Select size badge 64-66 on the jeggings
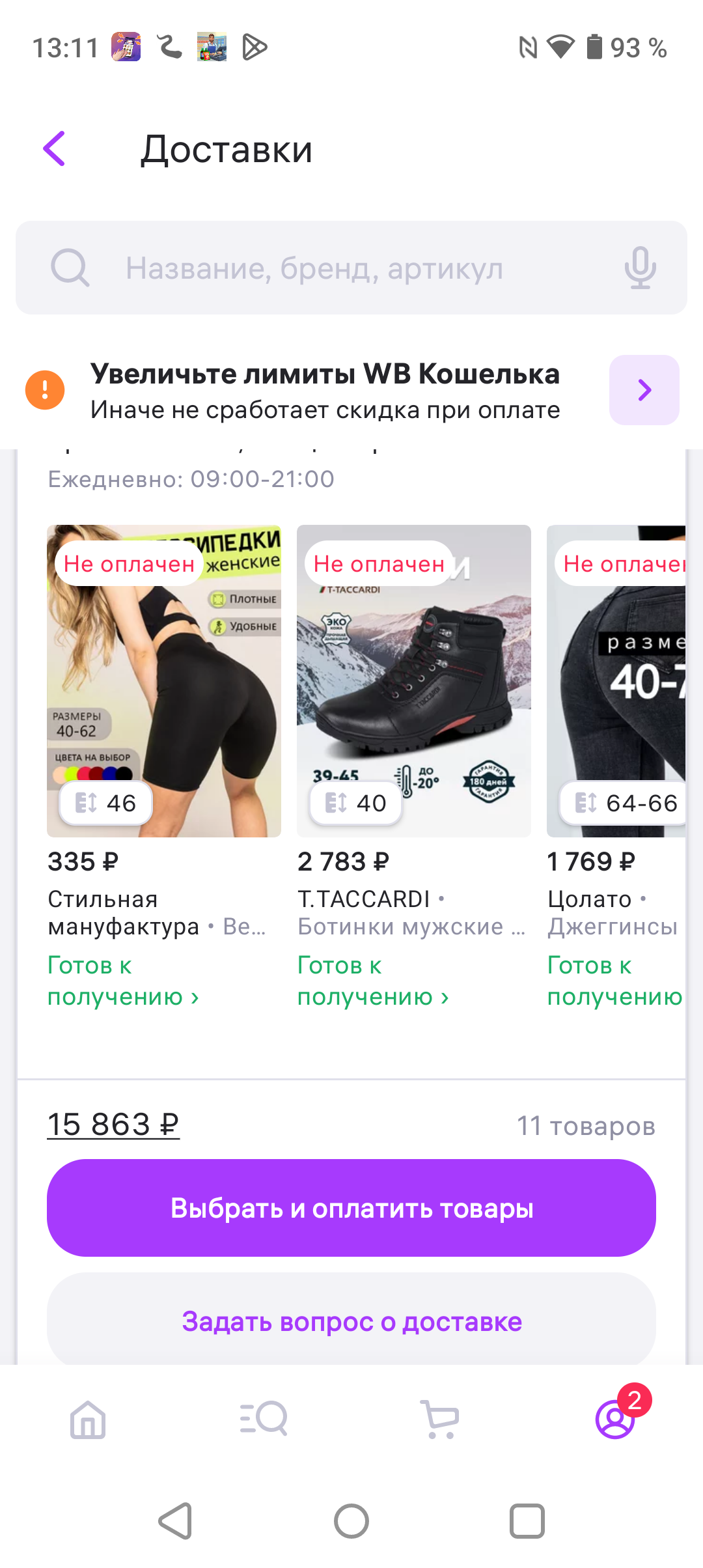 [620, 803]
